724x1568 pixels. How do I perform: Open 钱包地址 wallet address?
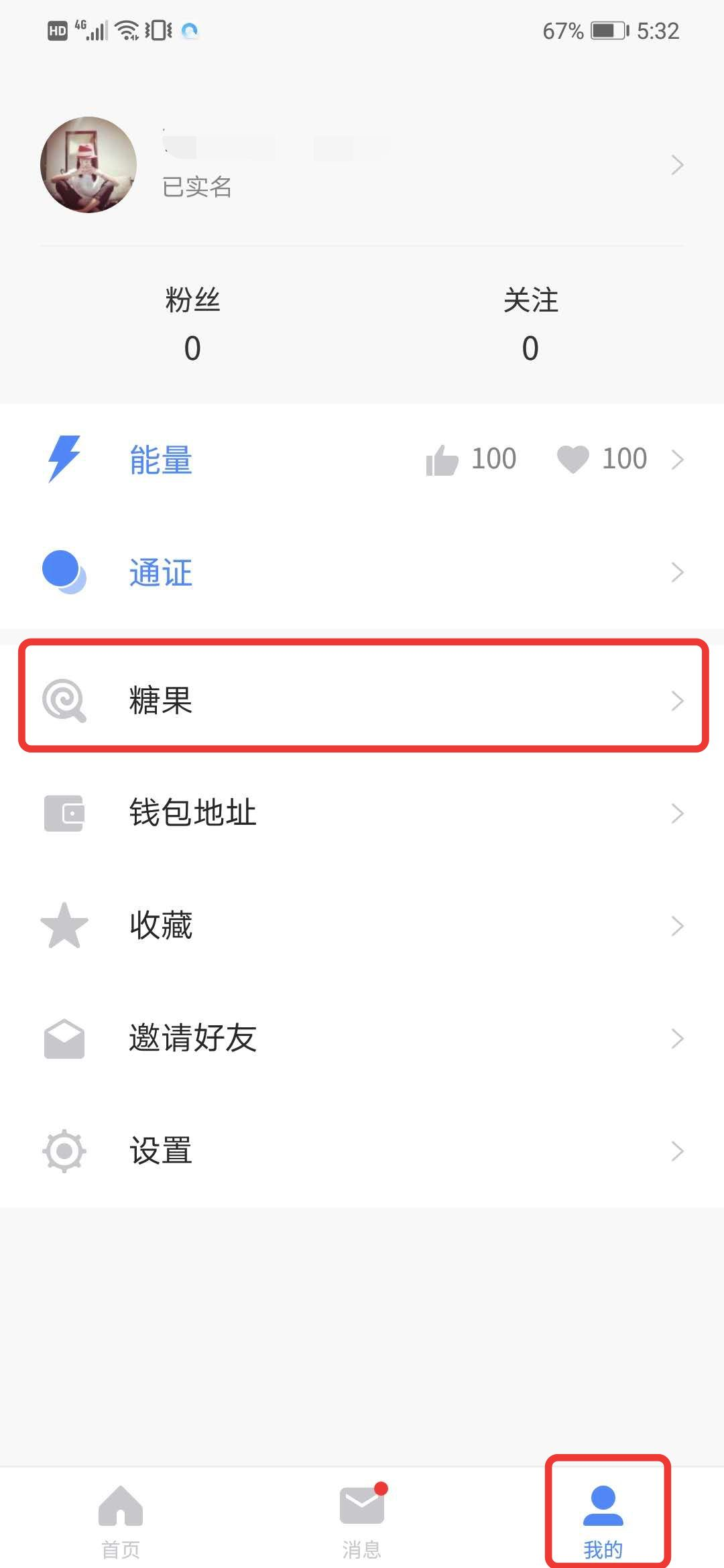[362, 813]
